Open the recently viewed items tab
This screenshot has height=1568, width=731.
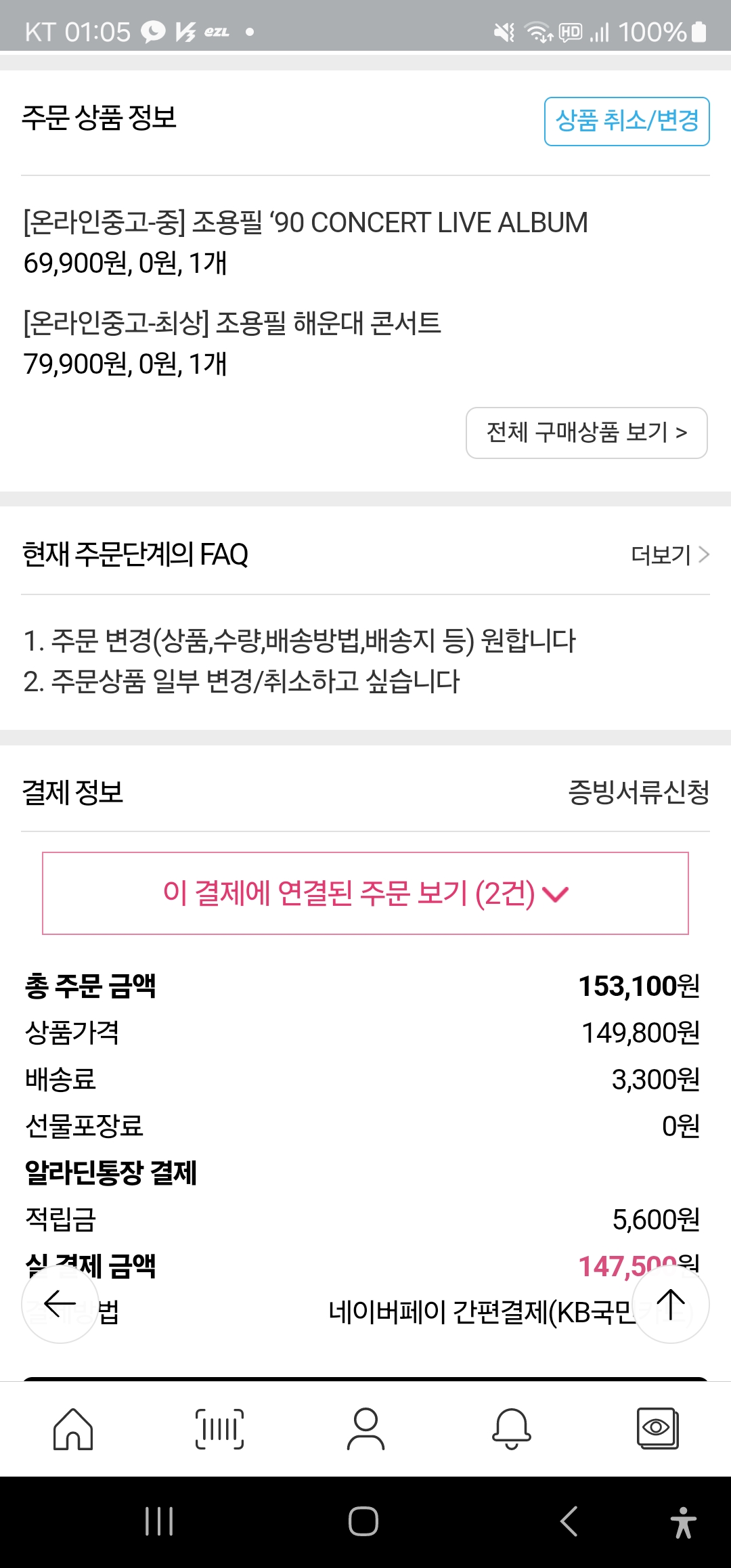coord(657,1429)
